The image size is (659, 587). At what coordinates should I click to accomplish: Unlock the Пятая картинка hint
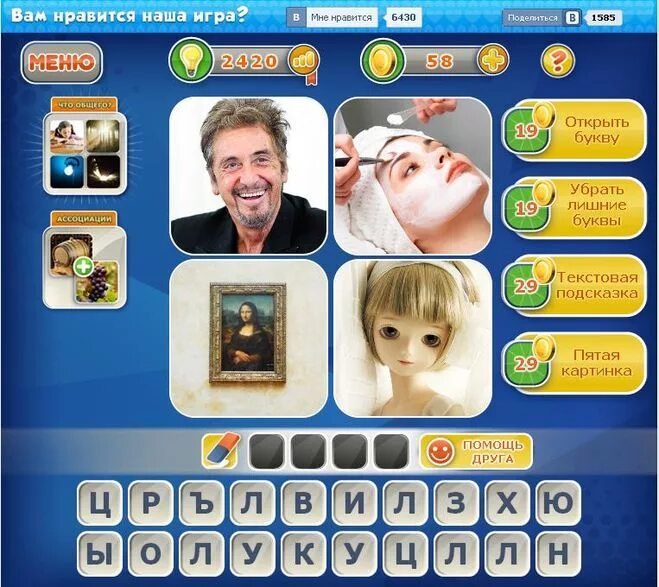click(575, 362)
